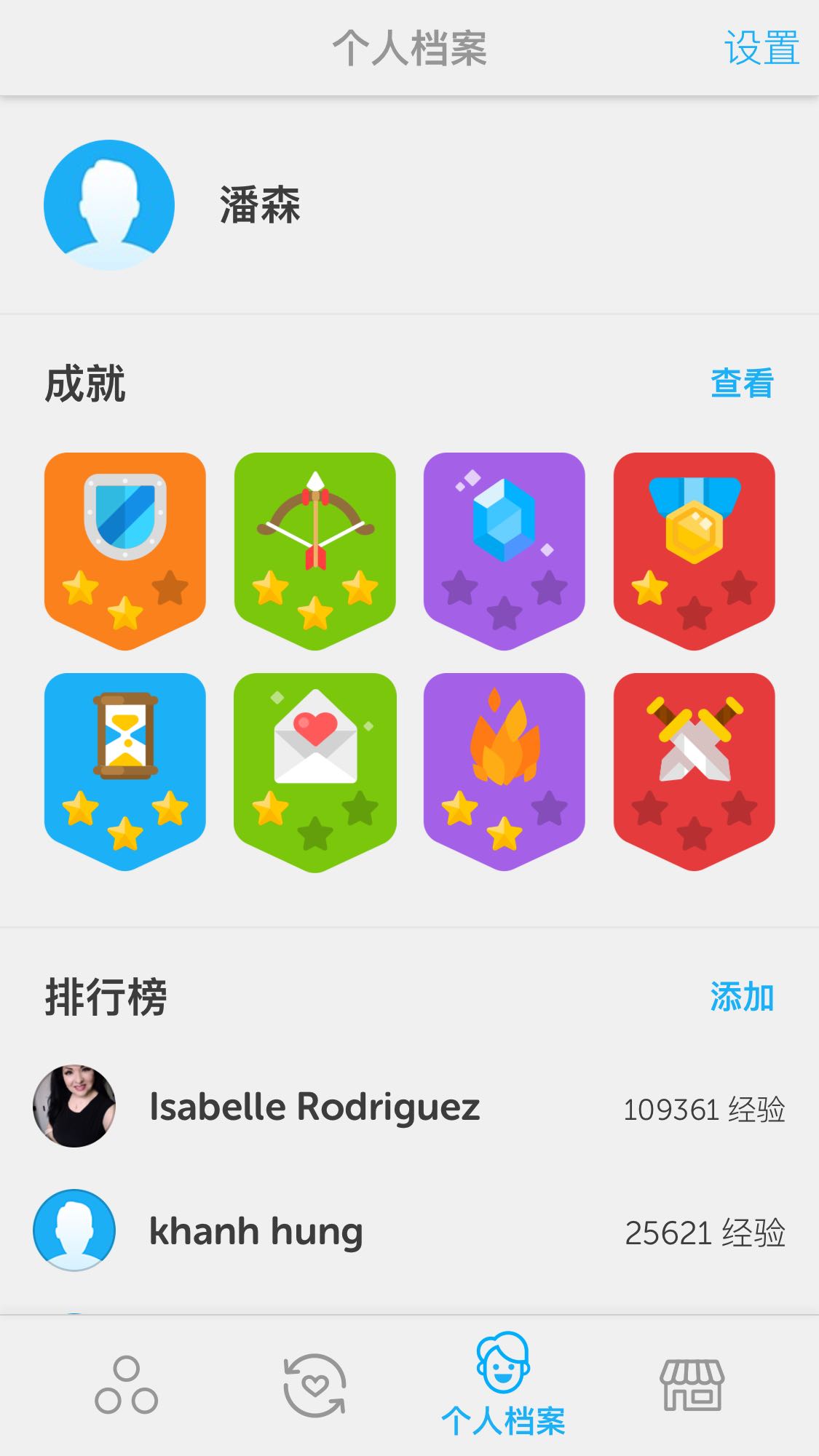Screen dimensions: 819x1456
Task: Open 设置 settings
Action: pyautogui.click(x=761, y=49)
